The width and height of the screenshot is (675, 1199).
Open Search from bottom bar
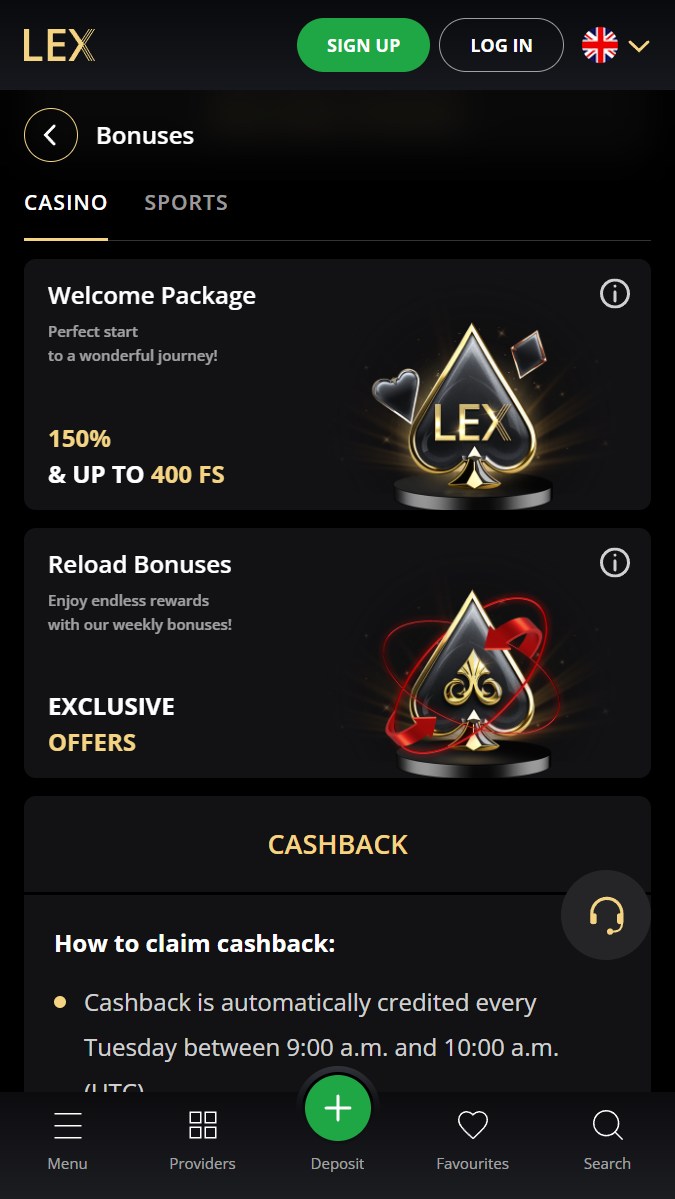(x=607, y=1139)
